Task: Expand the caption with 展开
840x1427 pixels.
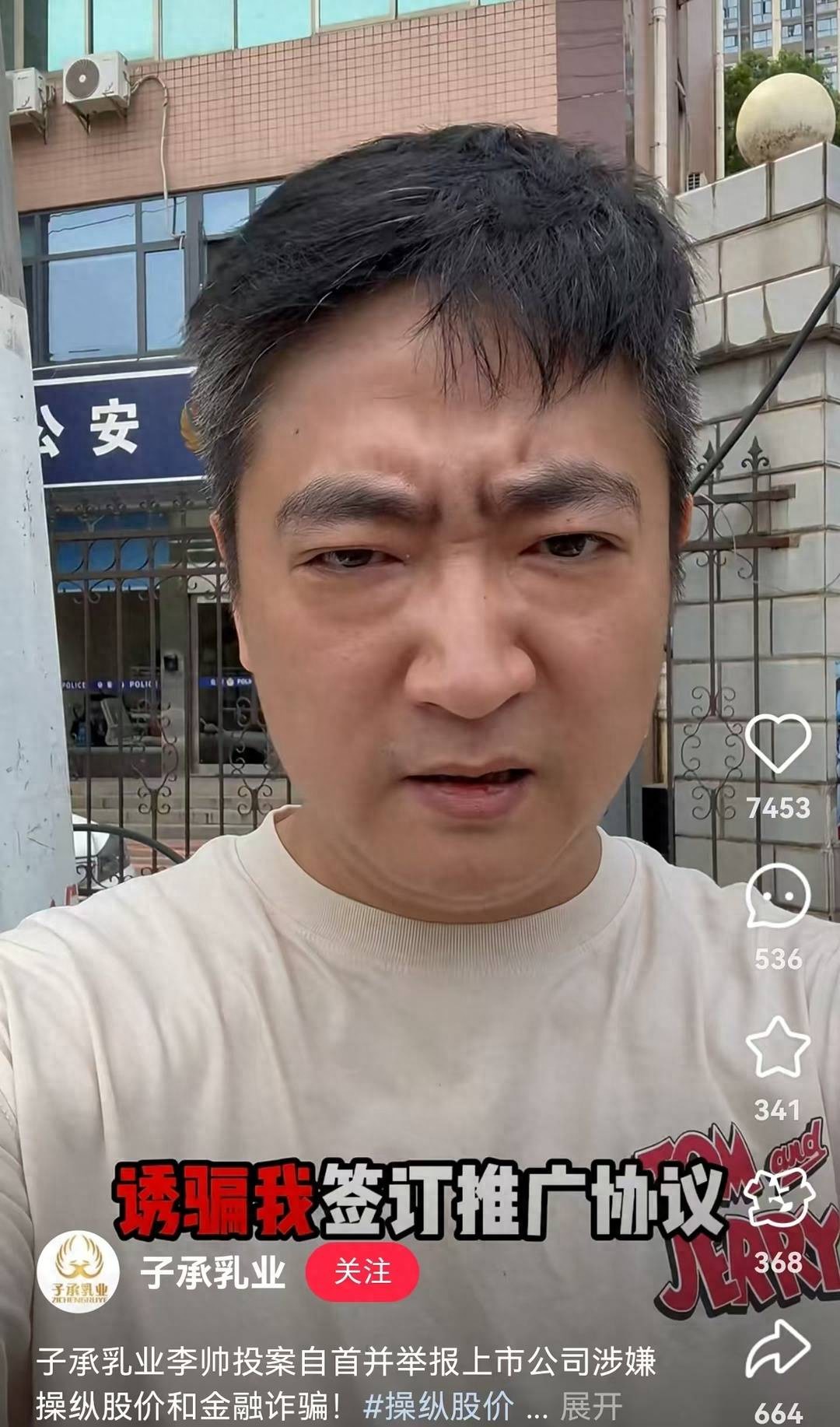Action: click(x=591, y=1406)
